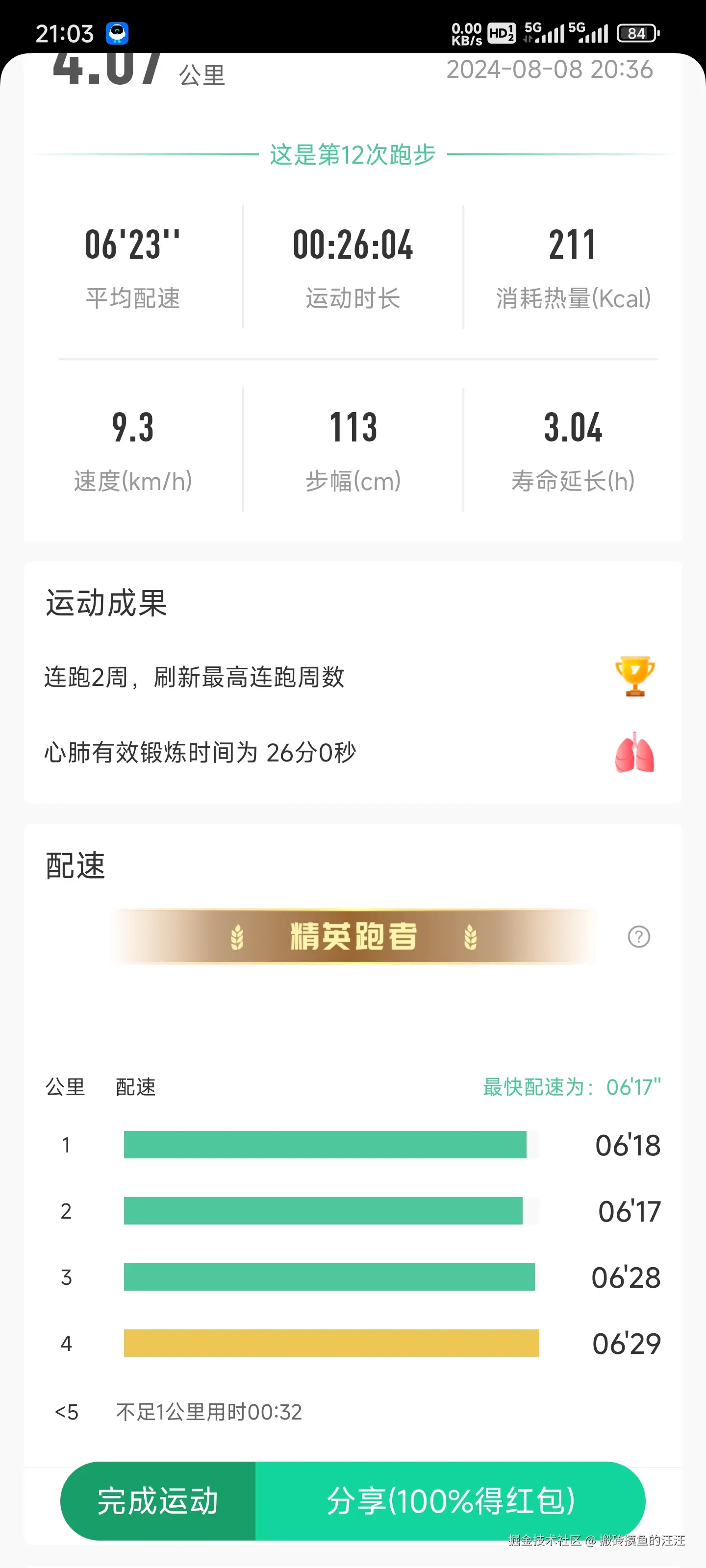Viewport: 706px width, 1568px height.
Task: Select the 精英跑者 elite runner badge
Action: [353, 937]
